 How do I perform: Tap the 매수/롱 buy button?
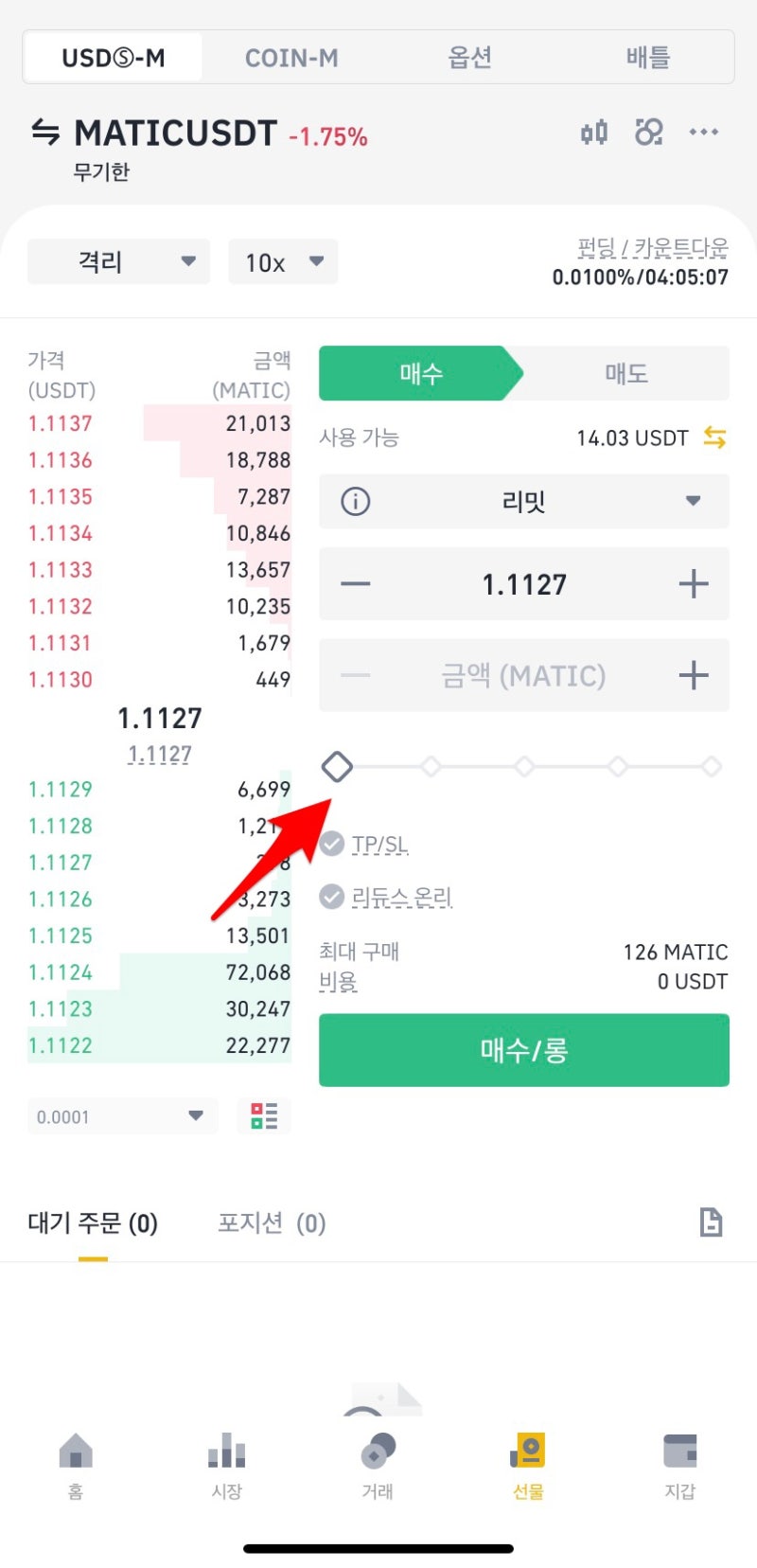pos(524,1050)
